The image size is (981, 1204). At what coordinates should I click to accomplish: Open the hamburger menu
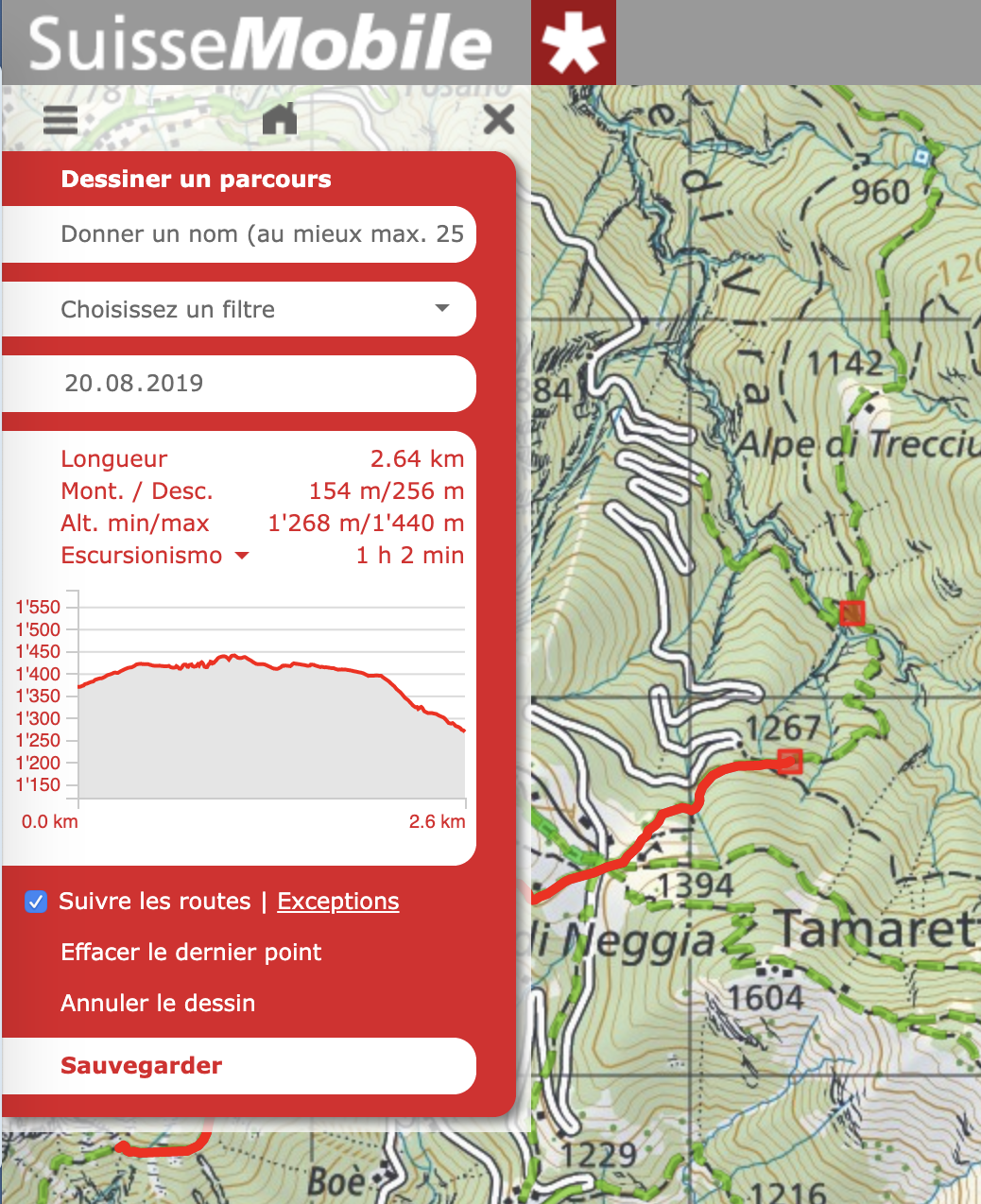coord(60,120)
